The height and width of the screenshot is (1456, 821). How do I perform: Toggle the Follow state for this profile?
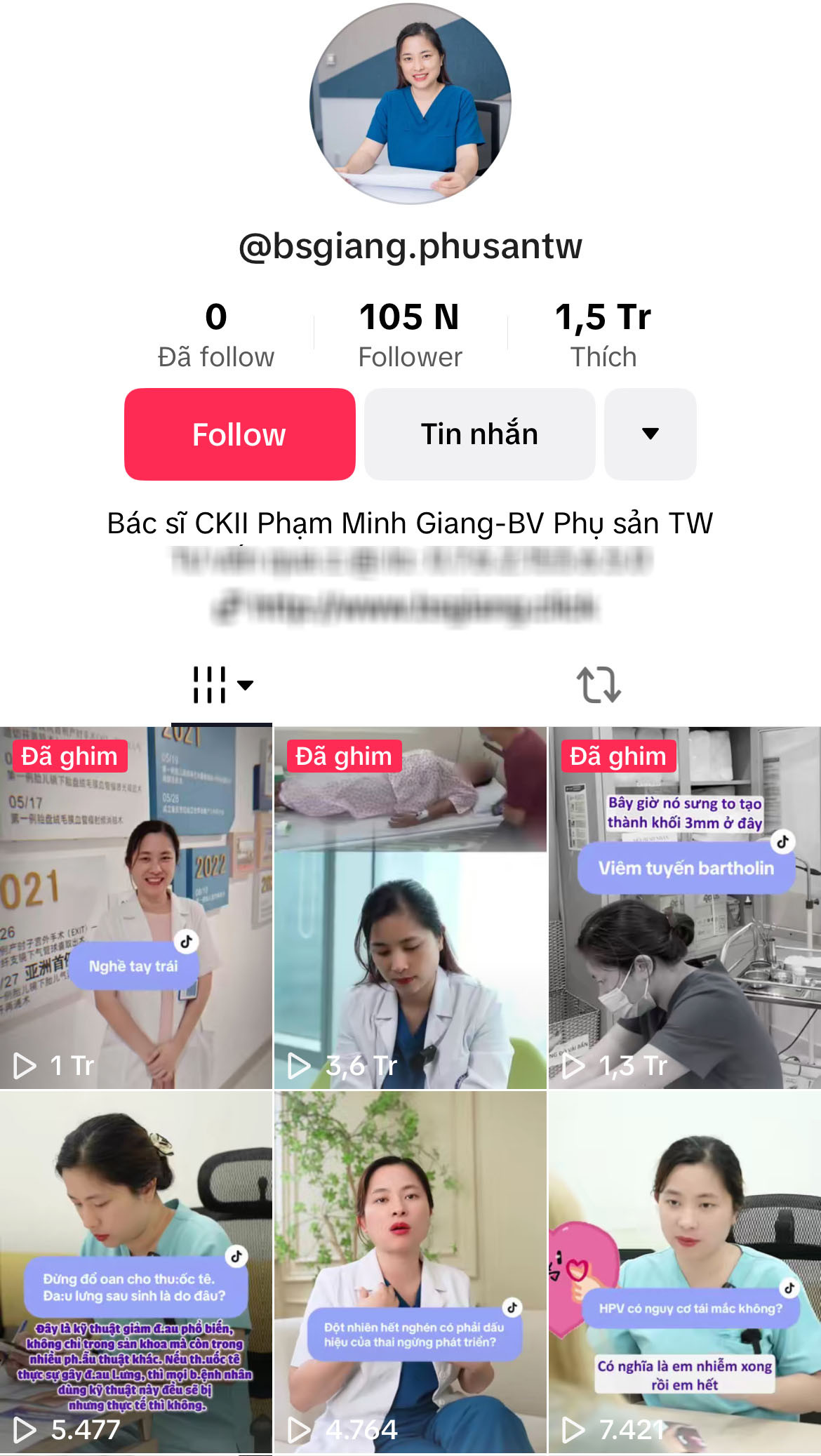tap(239, 434)
